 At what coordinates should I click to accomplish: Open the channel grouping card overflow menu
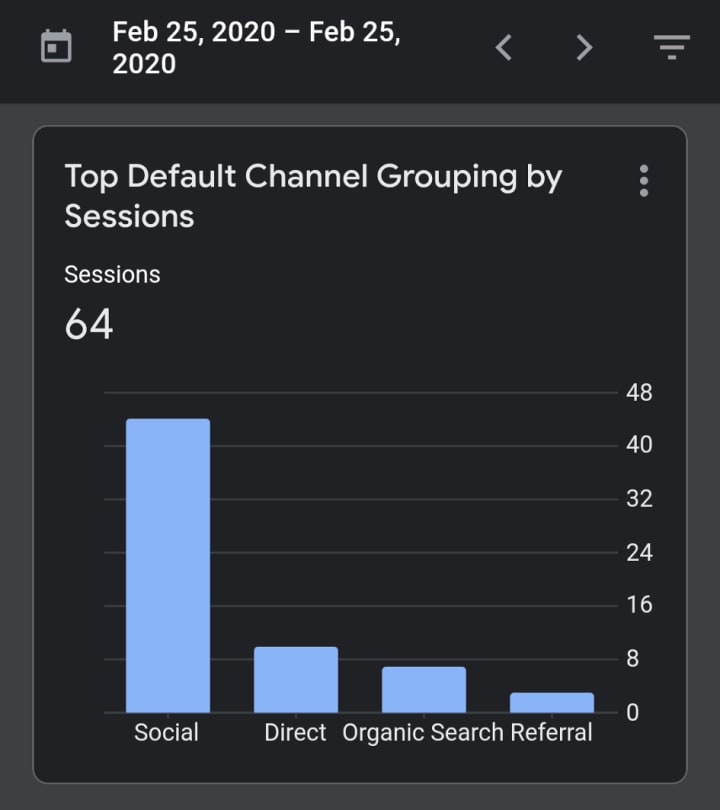[x=644, y=181]
